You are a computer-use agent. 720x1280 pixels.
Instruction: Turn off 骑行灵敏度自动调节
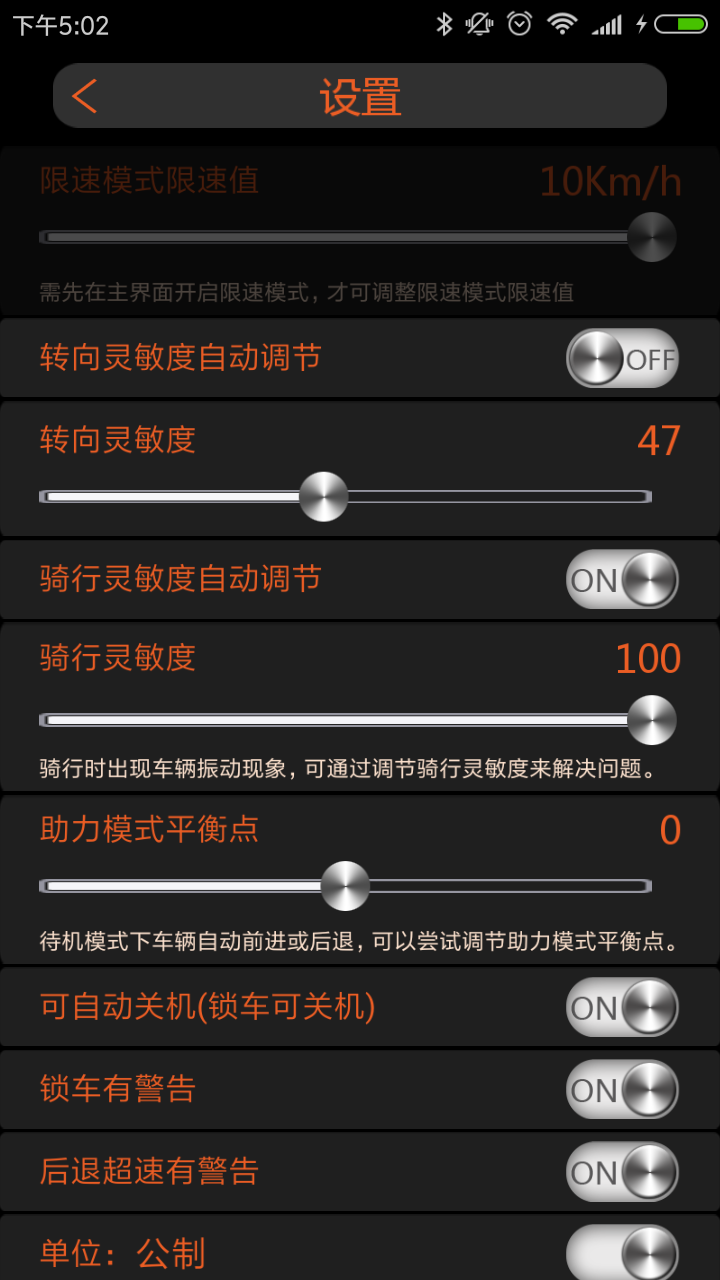tap(622, 580)
